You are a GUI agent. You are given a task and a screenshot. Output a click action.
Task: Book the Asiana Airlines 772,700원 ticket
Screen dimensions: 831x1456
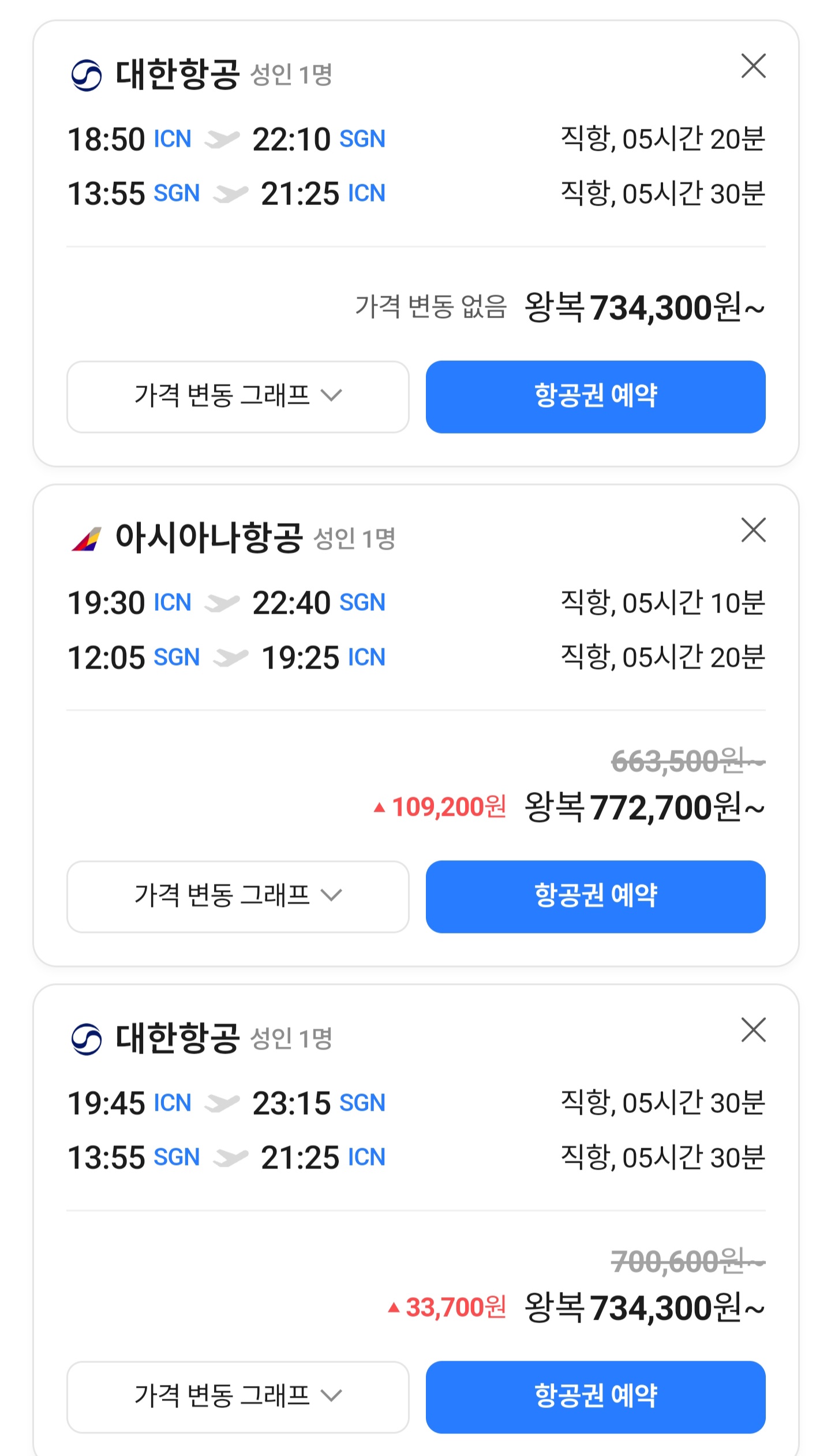[595, 896]
